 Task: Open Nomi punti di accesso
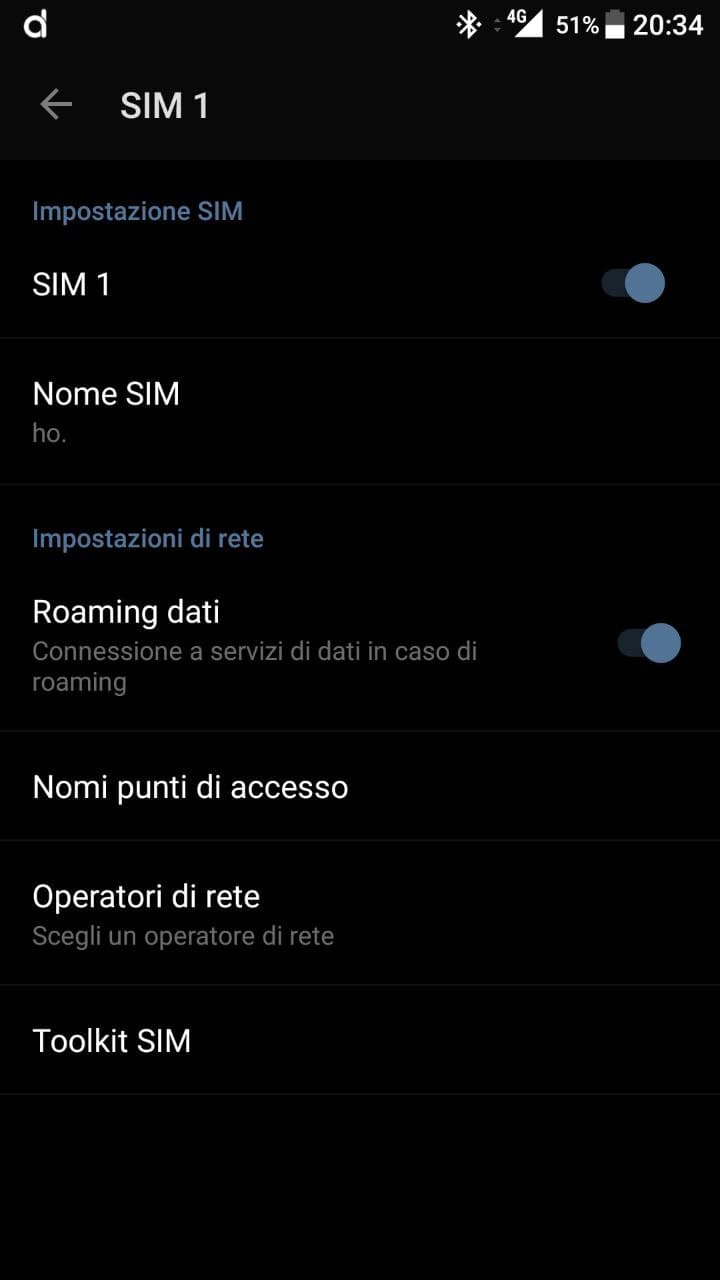360,787
